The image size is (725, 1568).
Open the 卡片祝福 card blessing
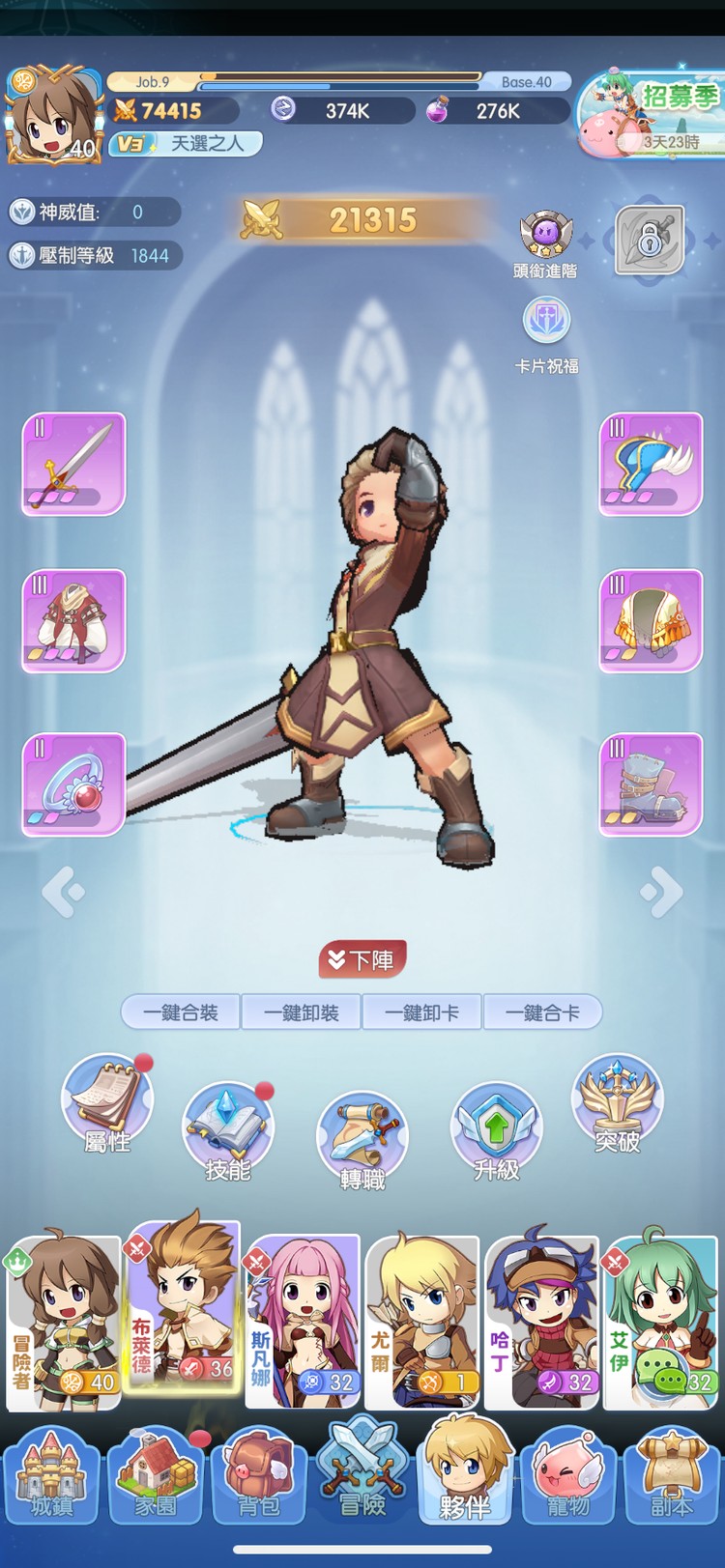[x=547, y=333]
